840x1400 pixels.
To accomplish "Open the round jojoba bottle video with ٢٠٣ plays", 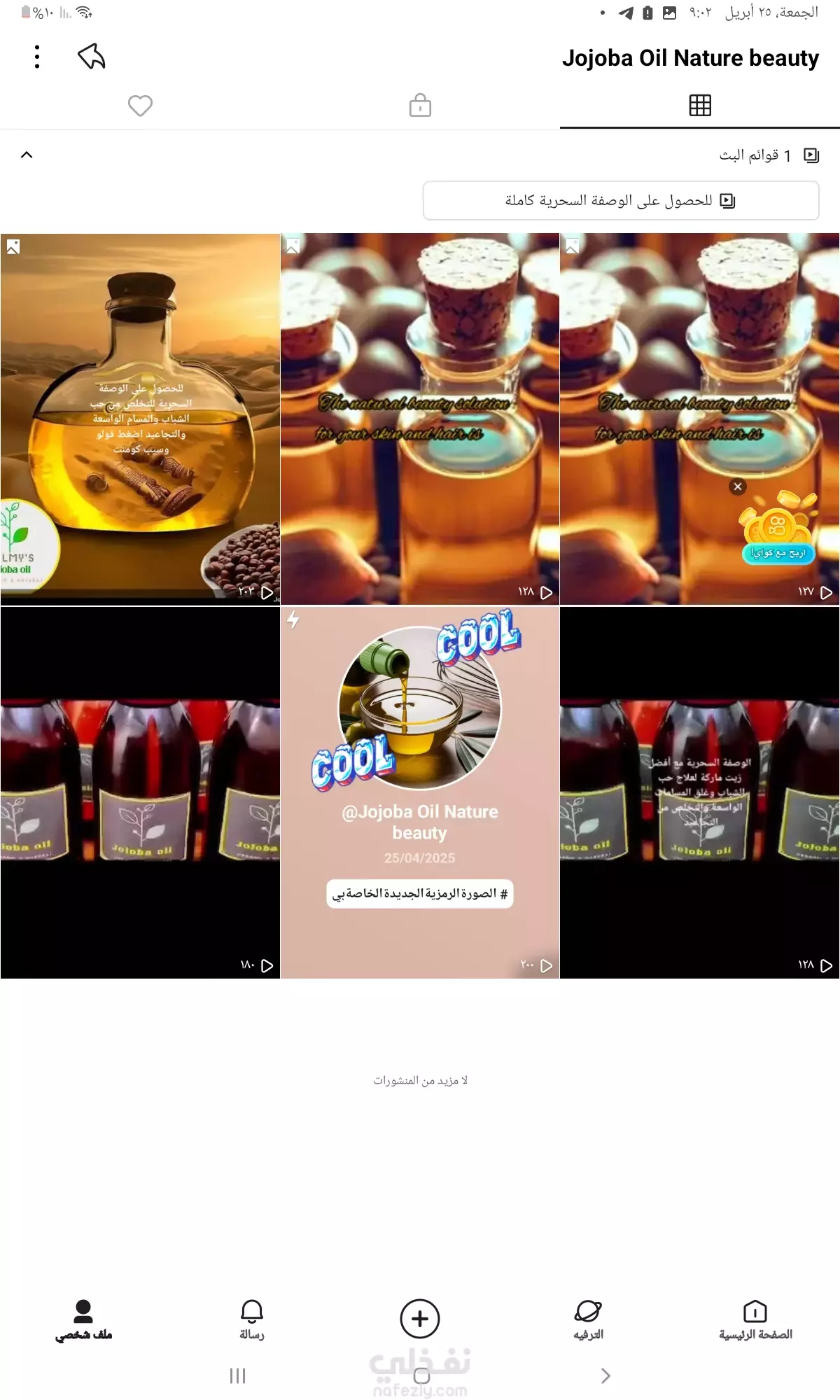I will coord(140,419).
